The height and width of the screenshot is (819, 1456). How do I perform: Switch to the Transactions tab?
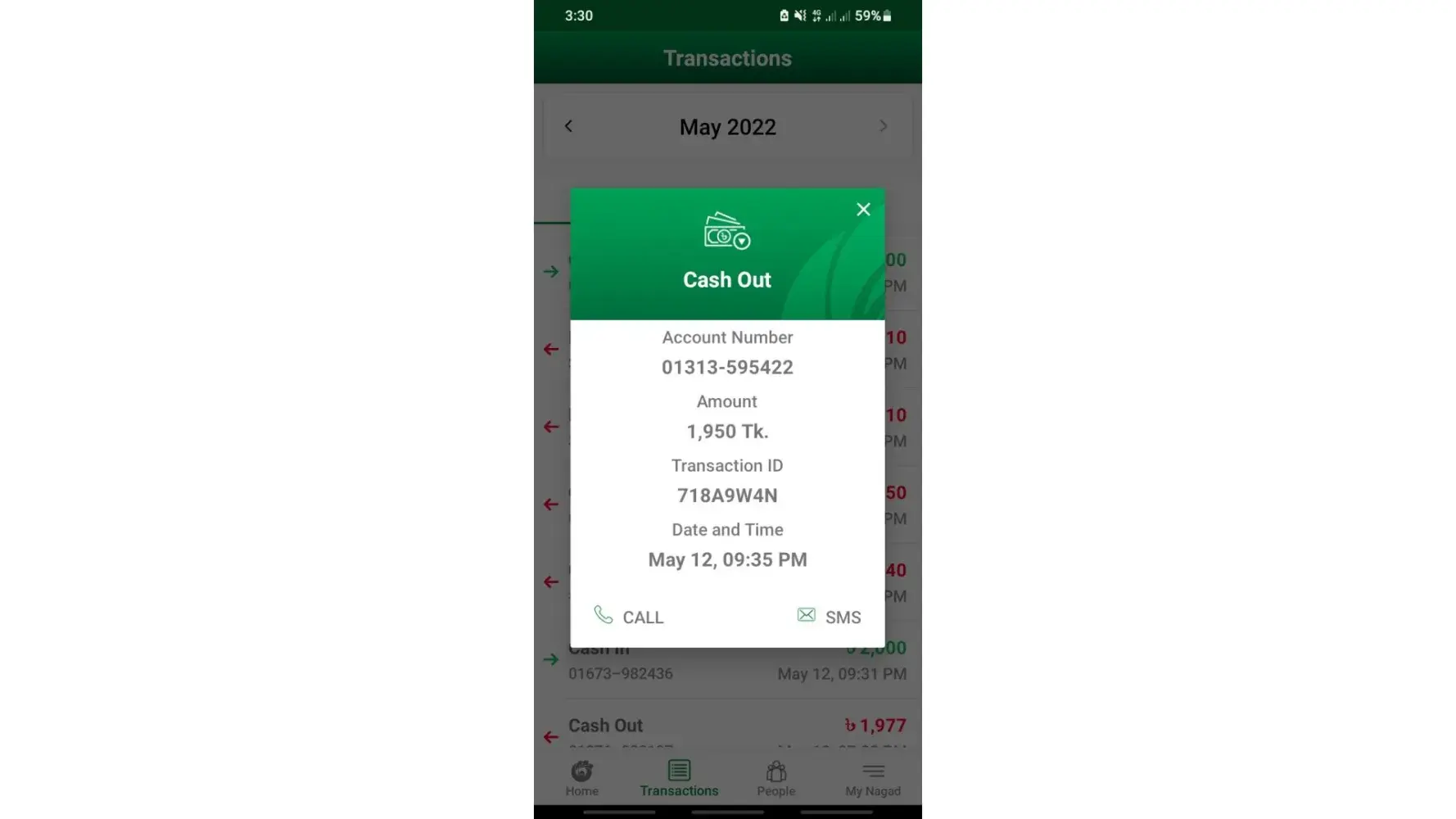coord(679,778)
